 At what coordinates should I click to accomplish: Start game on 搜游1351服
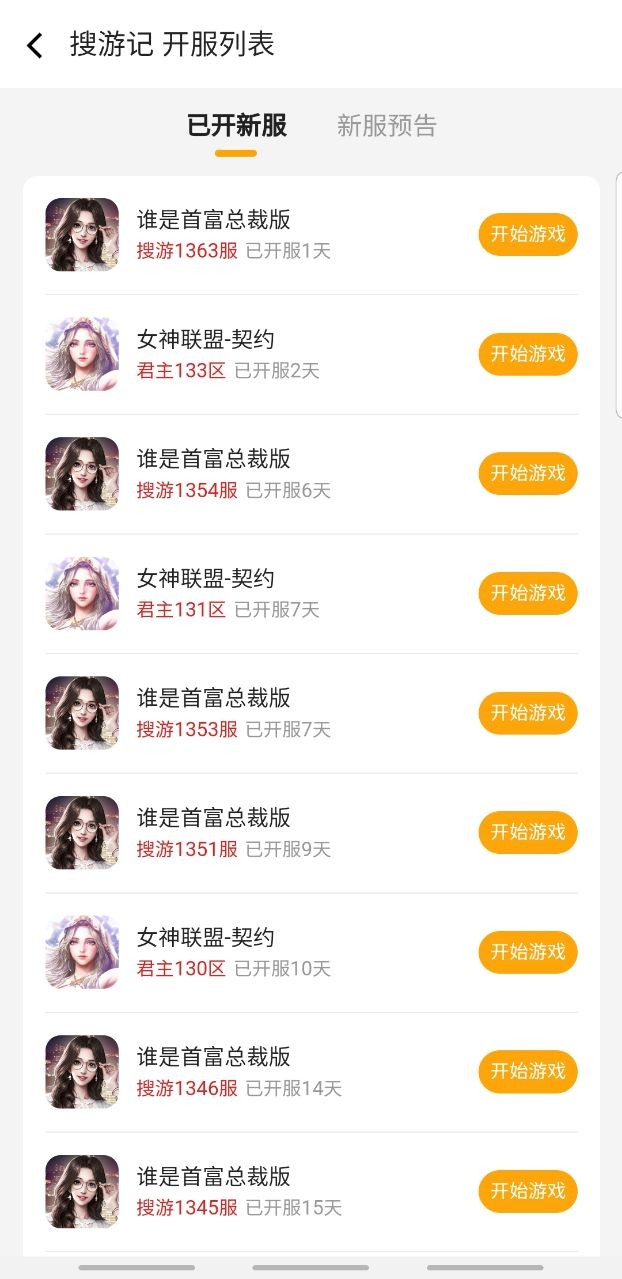coord(528,832)
